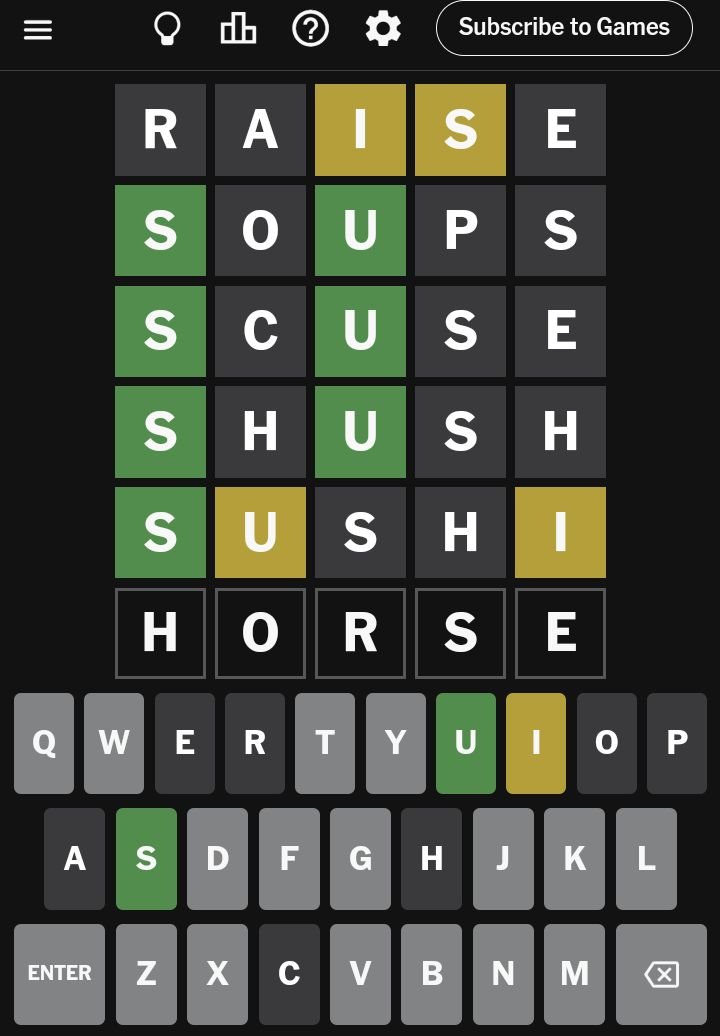Delete last letter with backspace key
The height and width of the screenshot is (1036, 720).
661,973
